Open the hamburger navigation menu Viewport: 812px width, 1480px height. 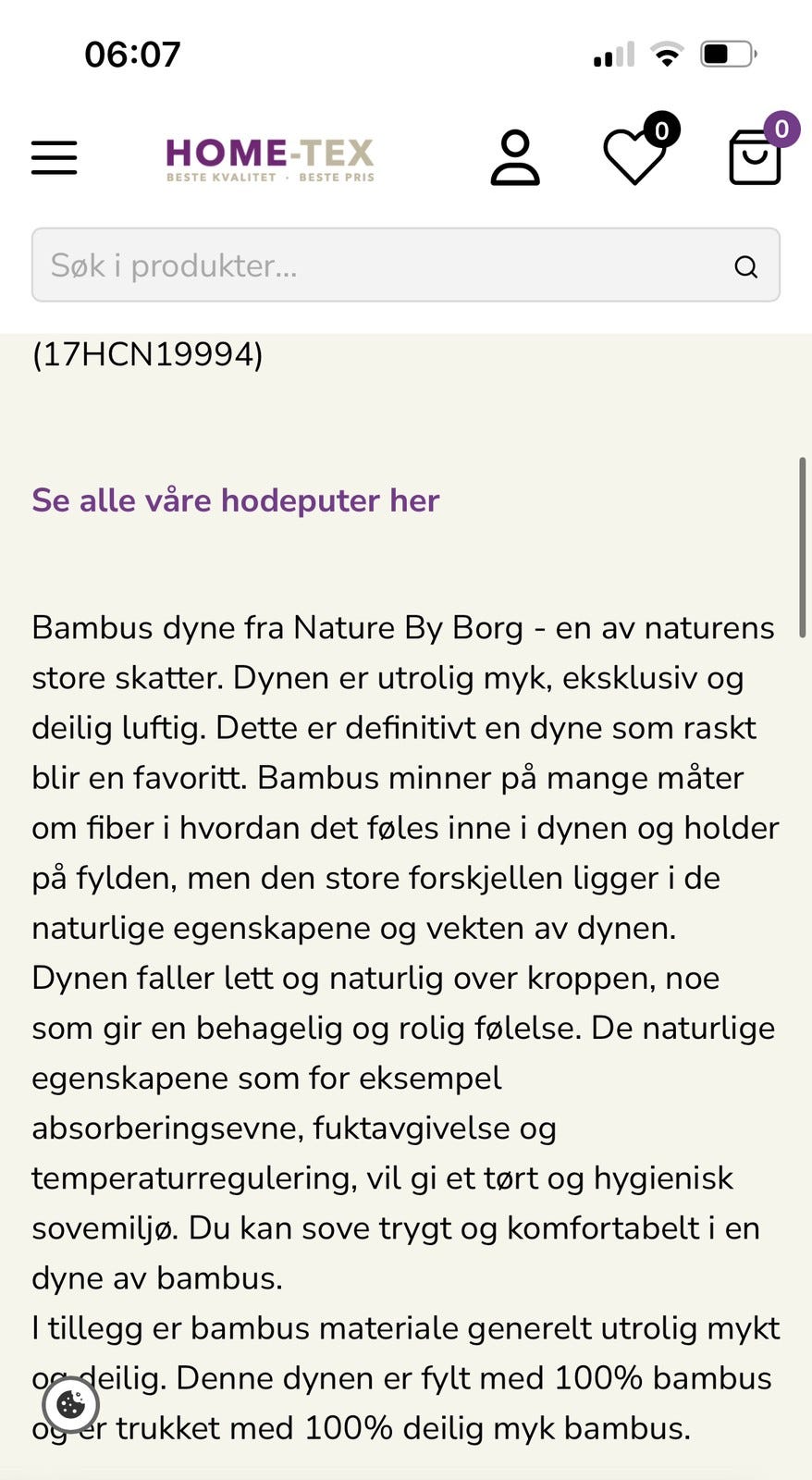click(x=53, y=158)
